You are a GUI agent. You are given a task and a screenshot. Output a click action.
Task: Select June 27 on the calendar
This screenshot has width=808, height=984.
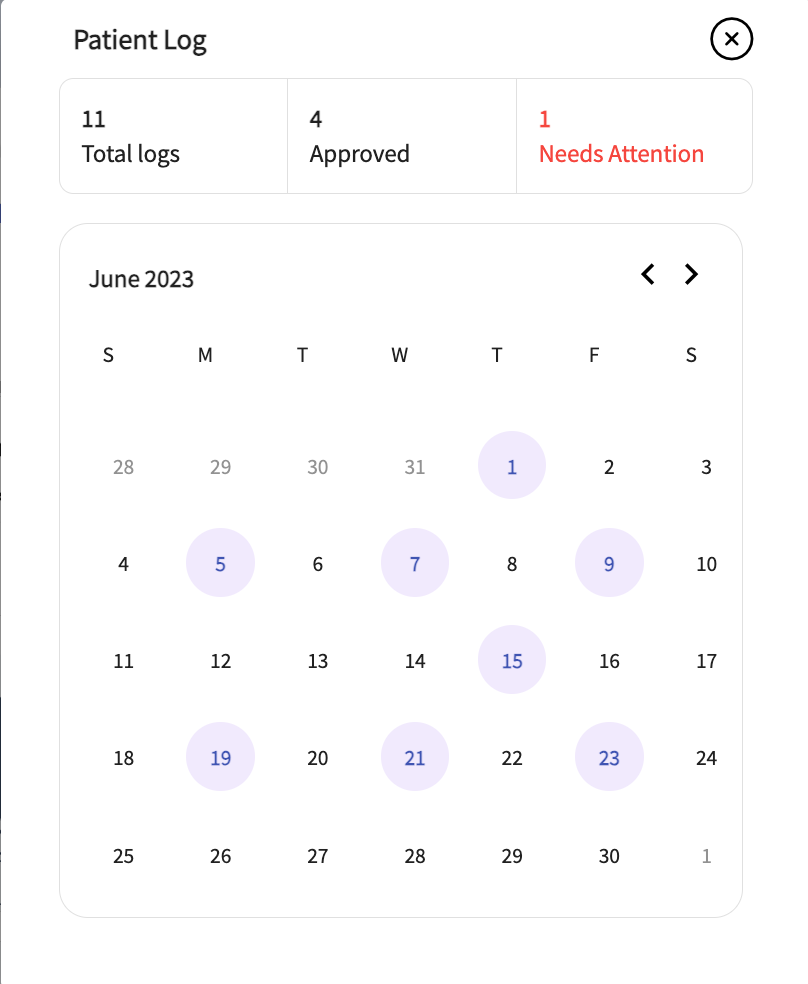click(318, 855)
